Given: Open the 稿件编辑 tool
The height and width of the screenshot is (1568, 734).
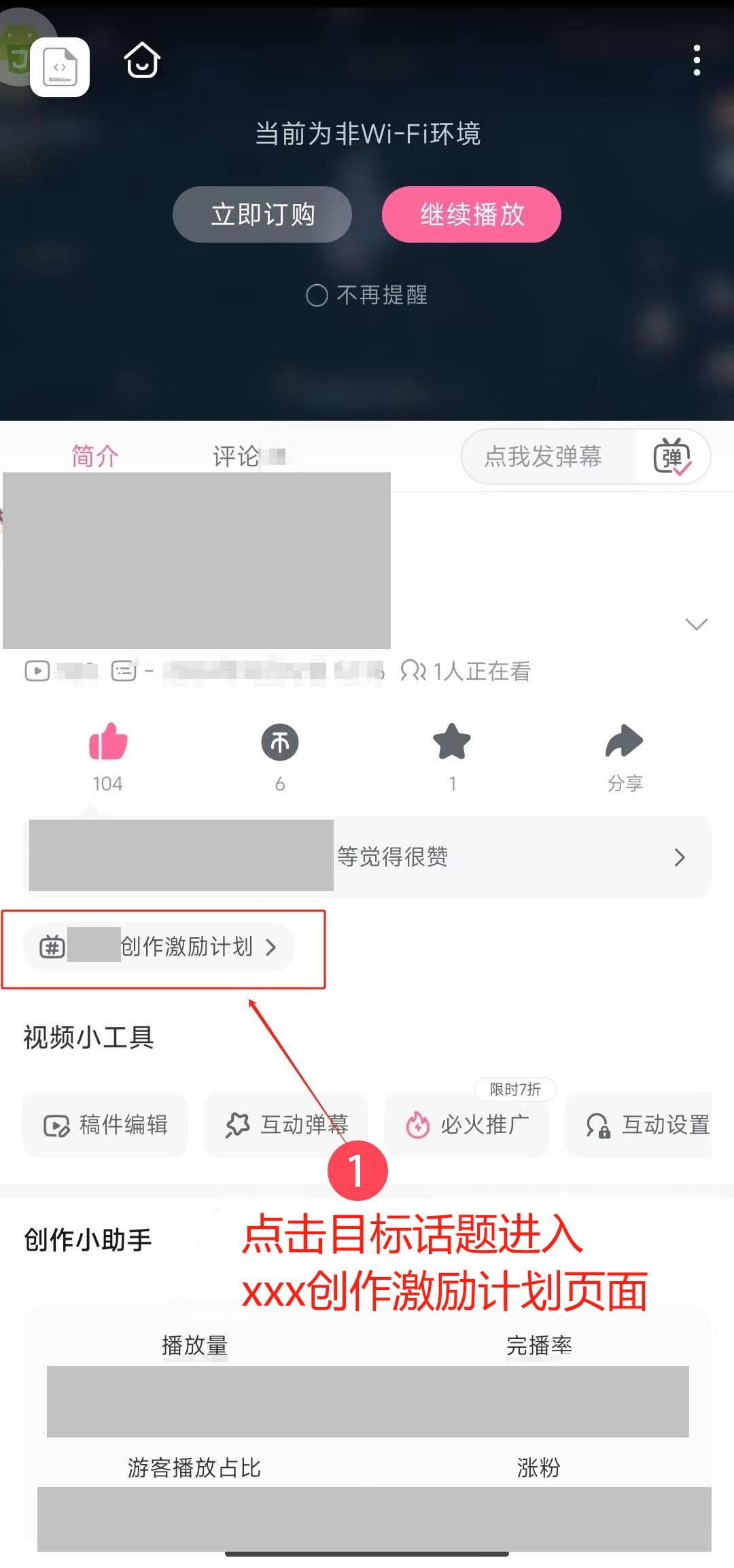Looking at the screenshot, I should pos(105,1125).
